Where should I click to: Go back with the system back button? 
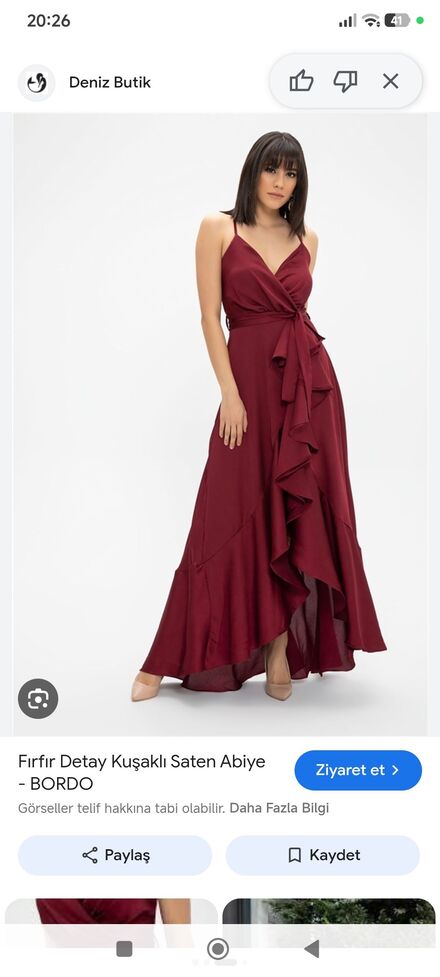[x=312, y=949]
